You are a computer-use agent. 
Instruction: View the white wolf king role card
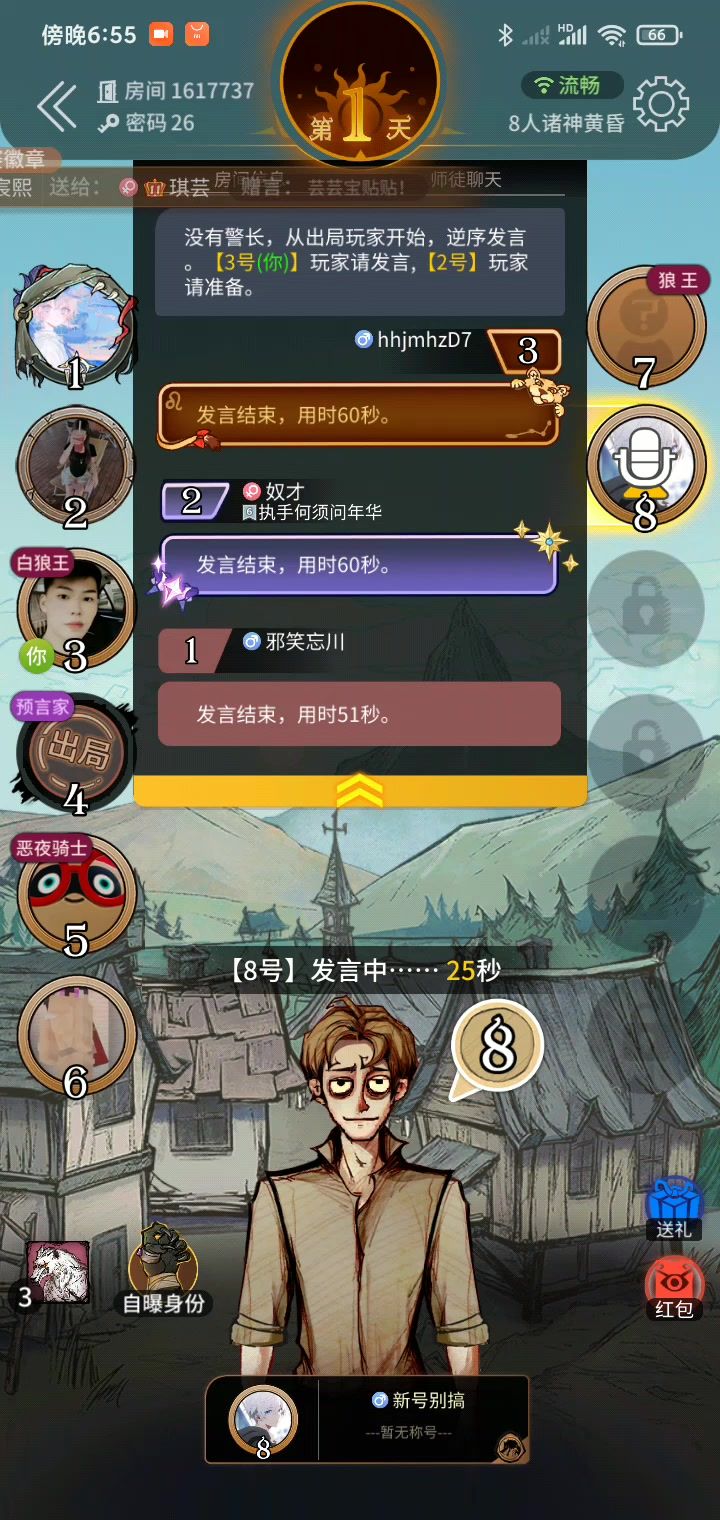point(58,1273)
